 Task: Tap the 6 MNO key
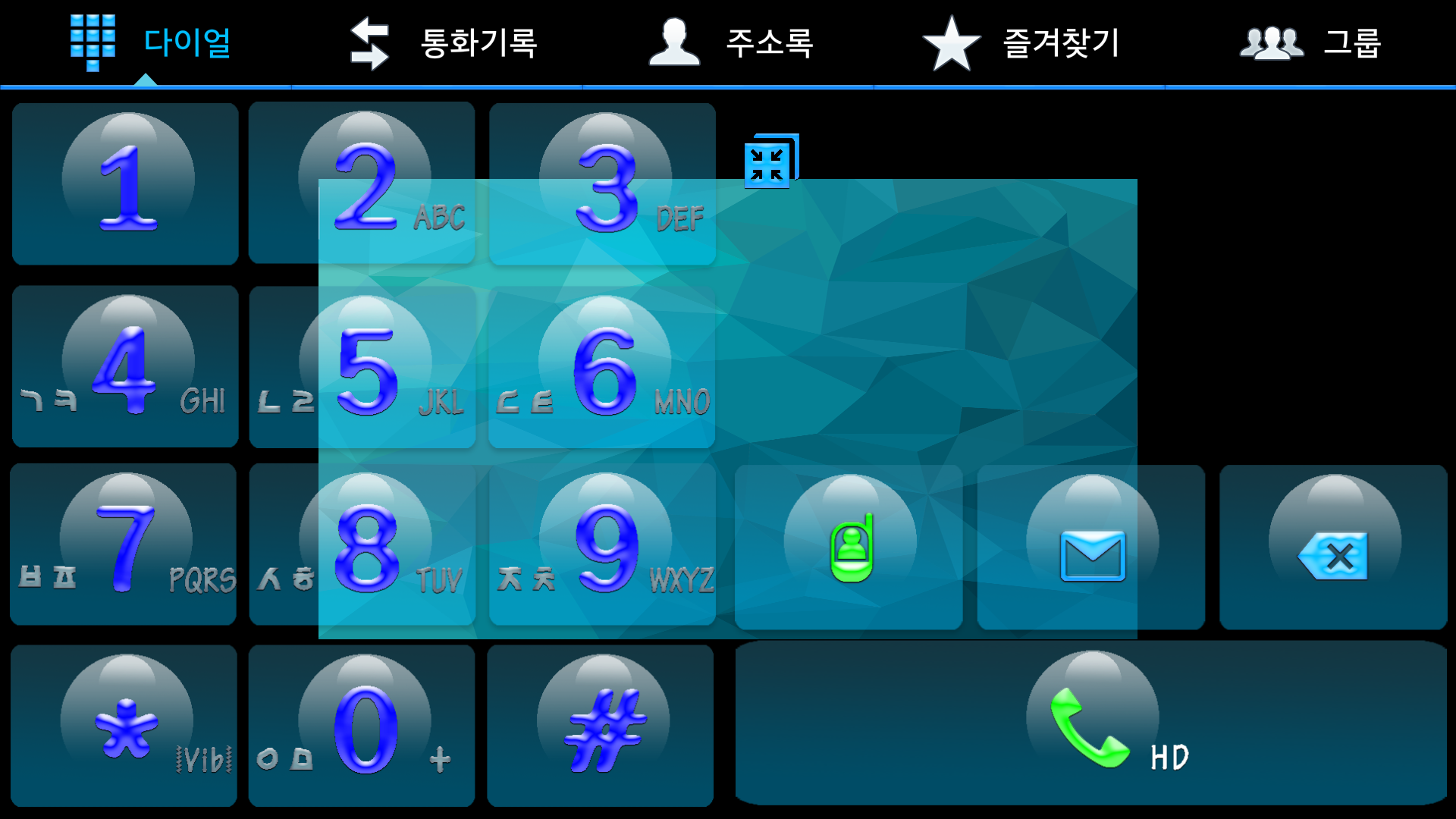603,367
